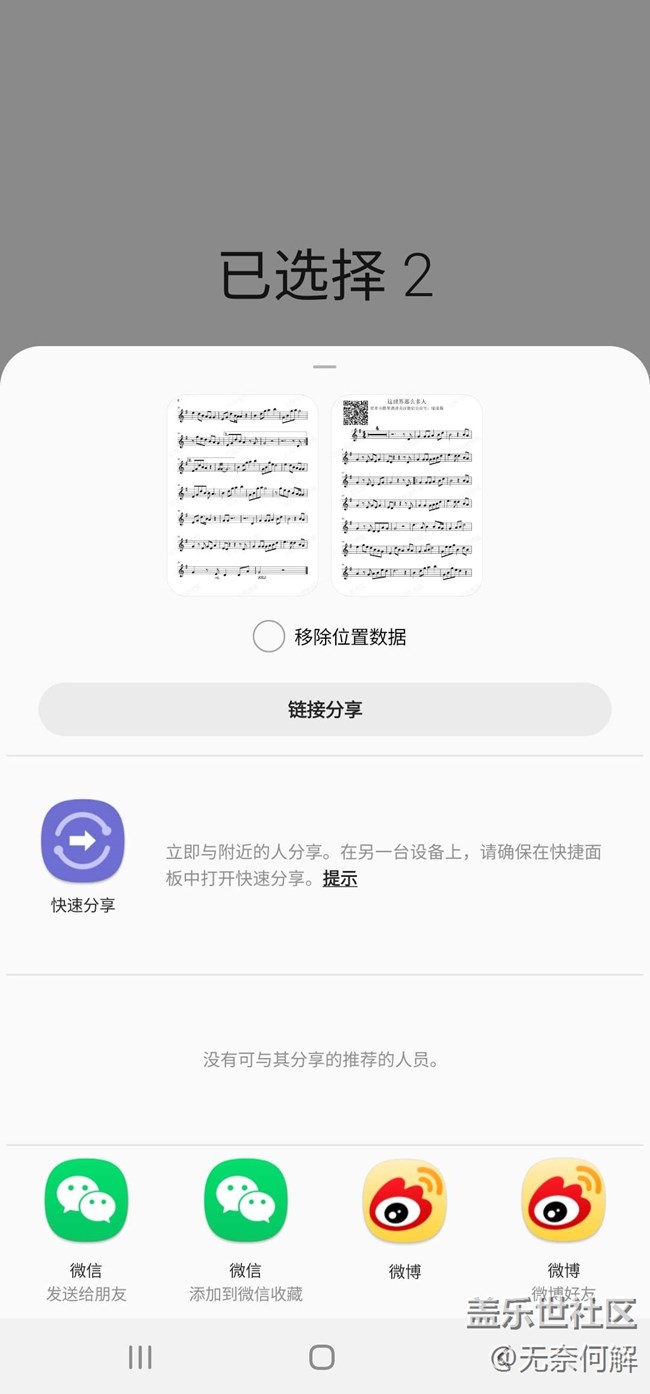Select 微信 添加到微信收藏
The image size is (650, 1394).
click(245, 1201)
